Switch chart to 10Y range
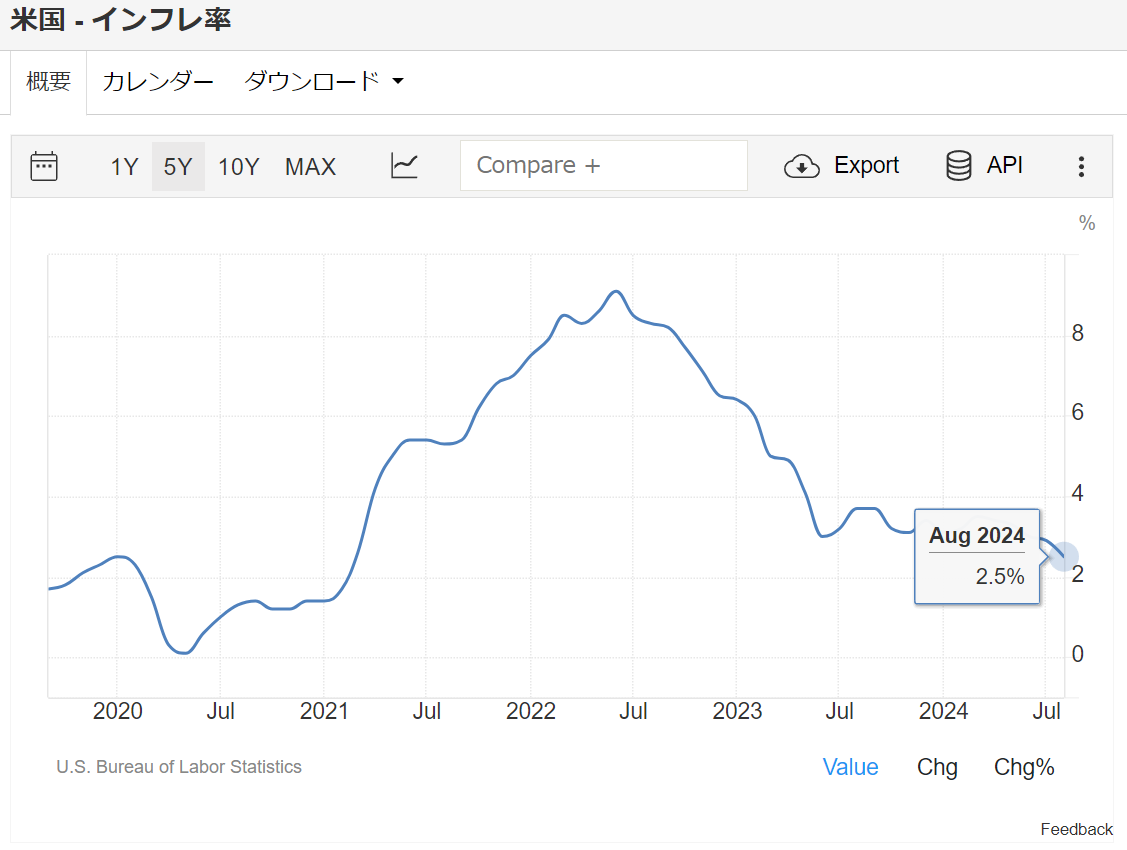 pos(239,167)
